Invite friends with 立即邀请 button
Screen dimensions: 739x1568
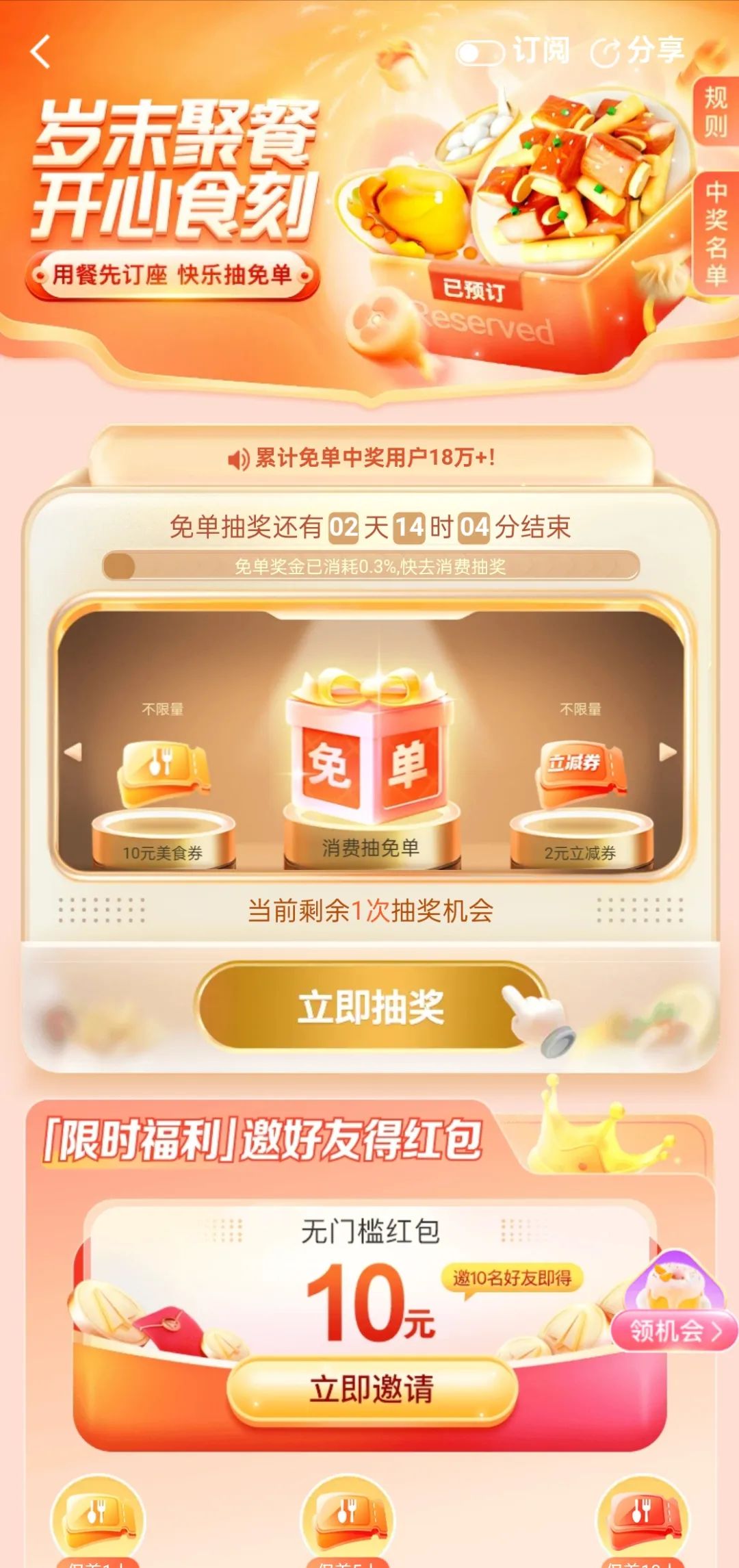pos(371,1390)
